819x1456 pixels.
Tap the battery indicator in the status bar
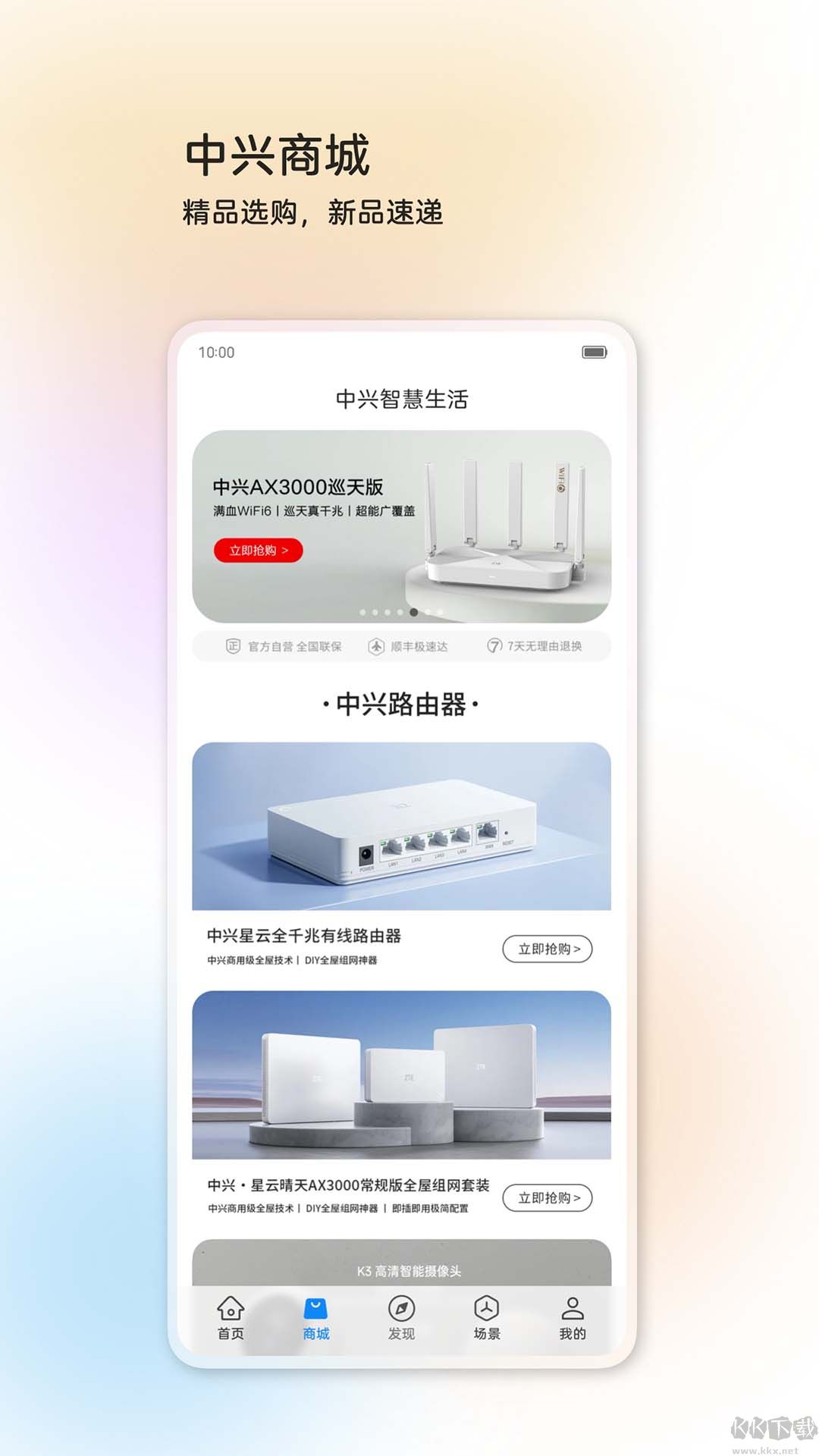click(594, 350)
